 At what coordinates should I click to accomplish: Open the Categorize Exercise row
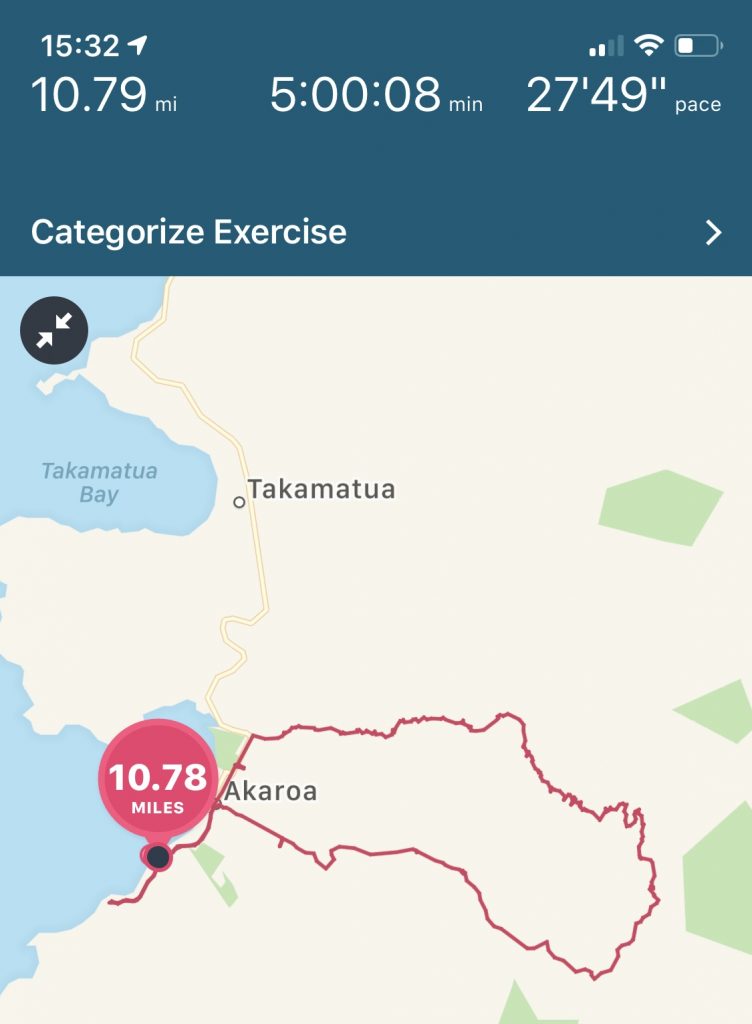coord(376,233)
